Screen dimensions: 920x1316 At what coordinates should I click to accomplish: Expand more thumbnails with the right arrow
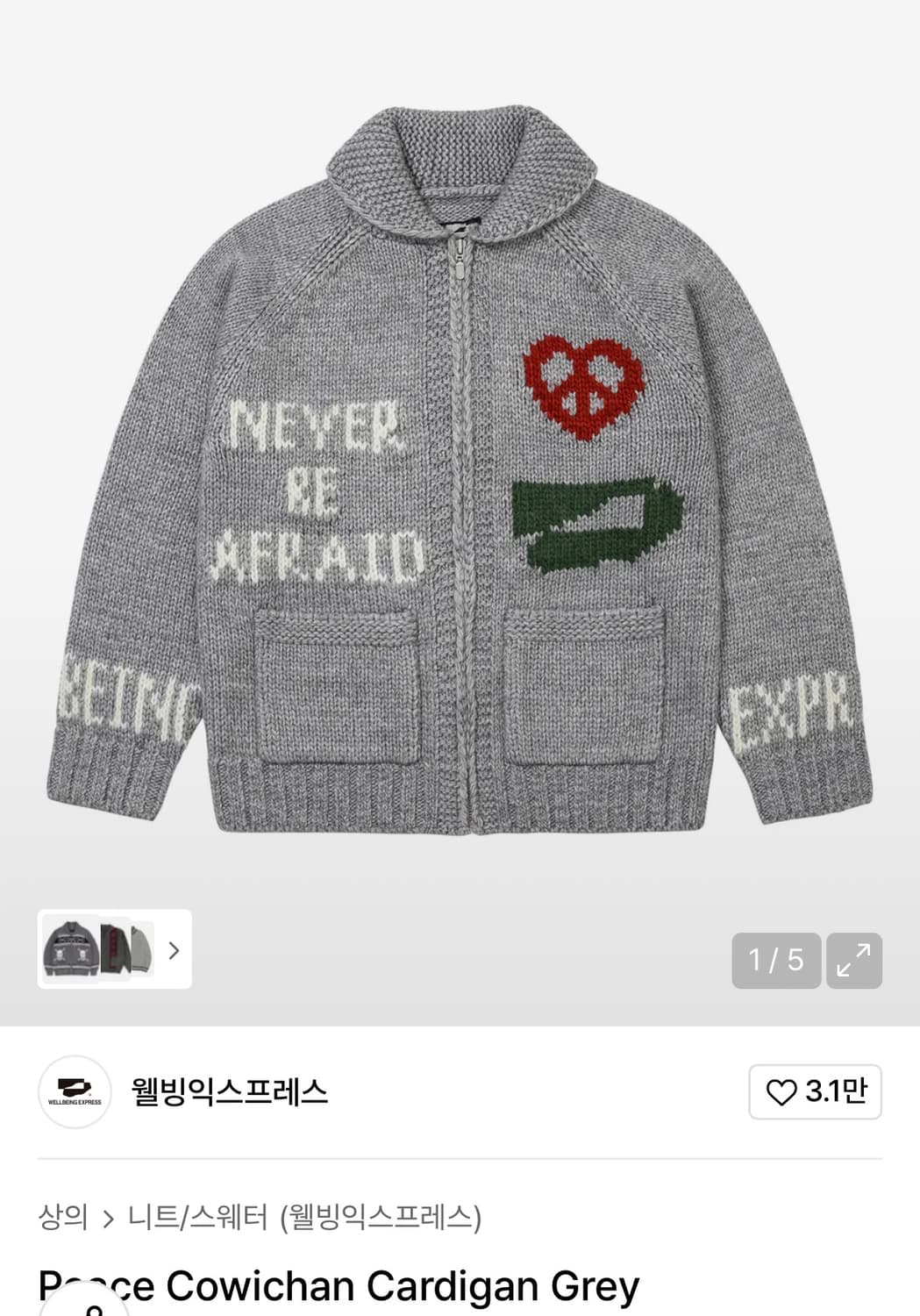(x=172, y=950)
